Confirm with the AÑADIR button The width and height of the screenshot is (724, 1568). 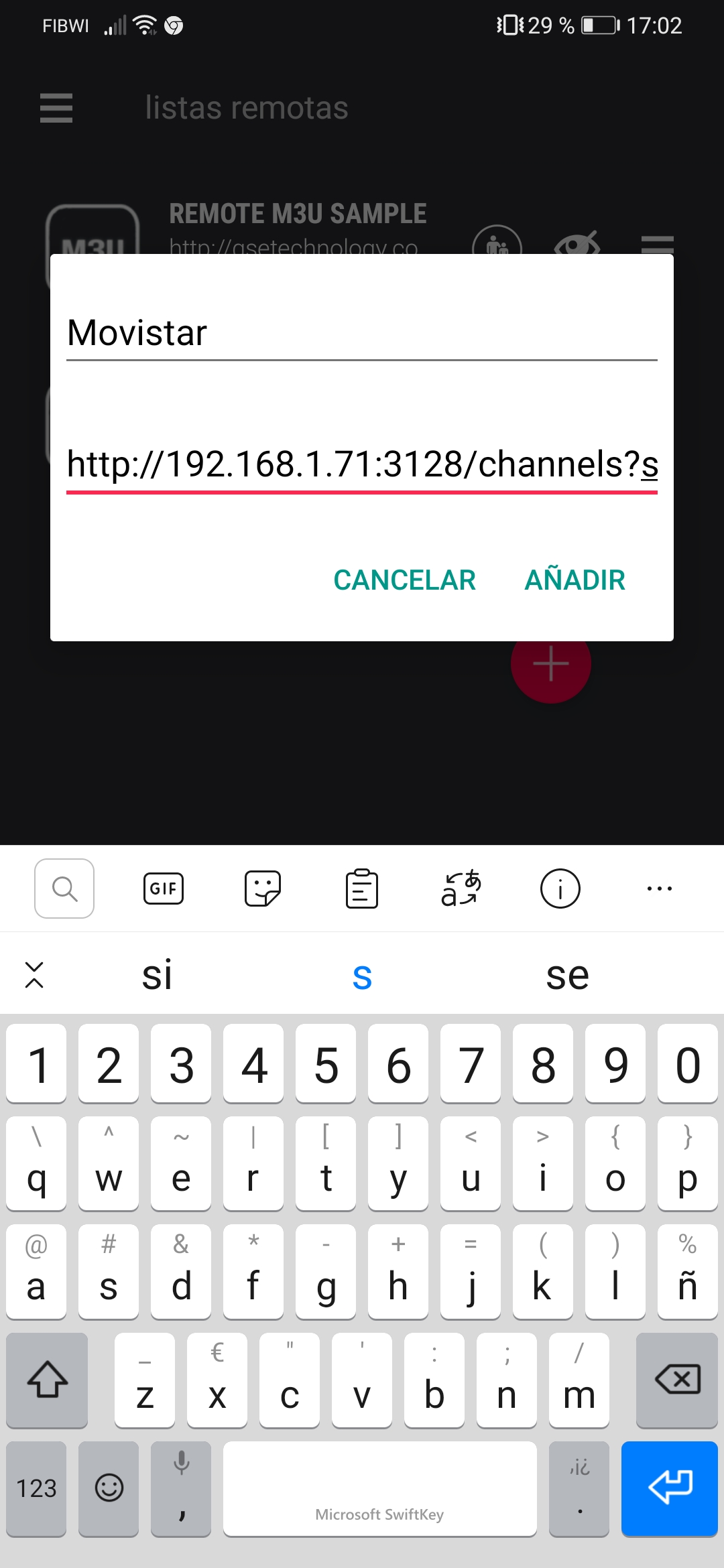(x=575, y=580)
